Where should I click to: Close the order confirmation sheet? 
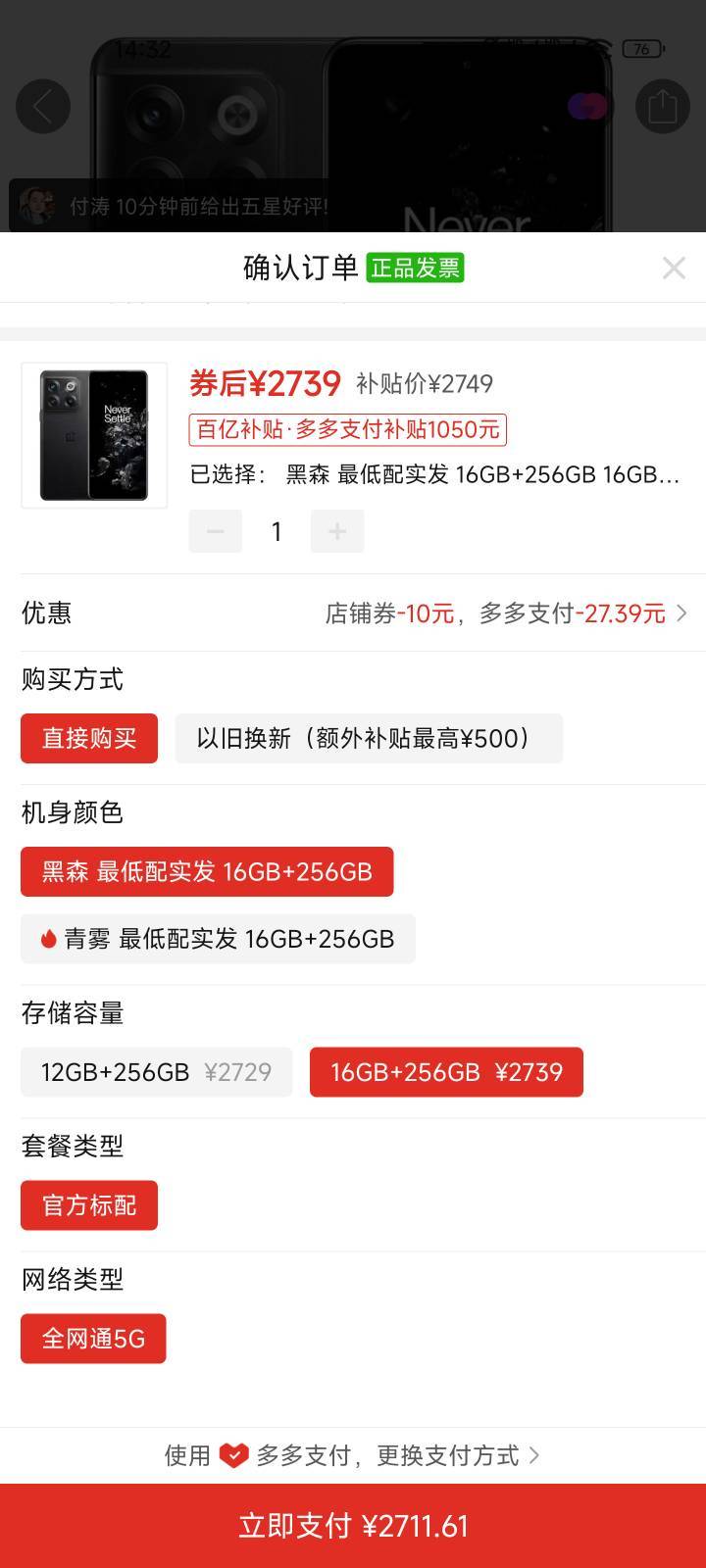pyautogui.click(x=674, y=268)
